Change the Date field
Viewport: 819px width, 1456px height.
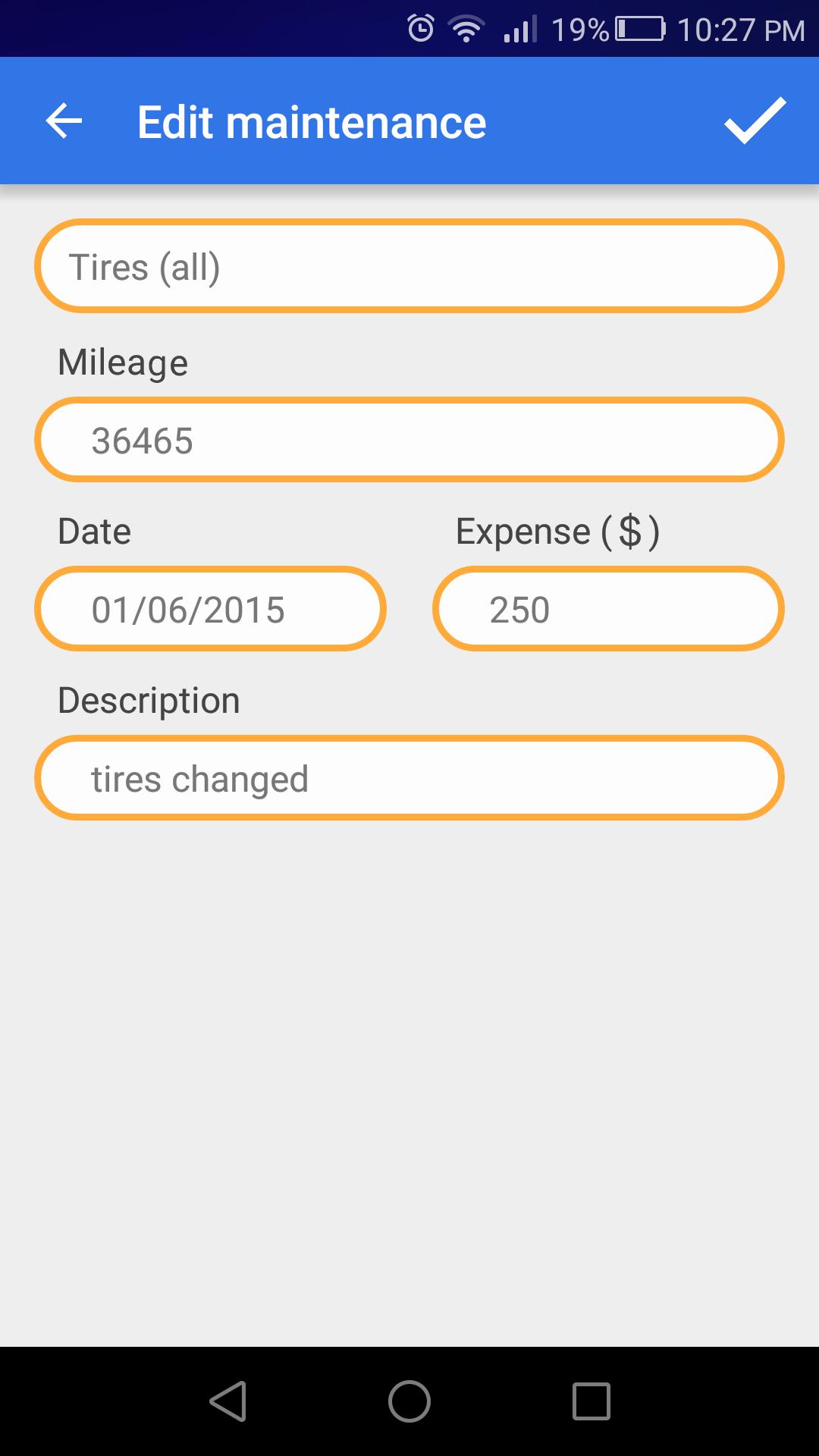pyautogui.click(x=210, y=609)
